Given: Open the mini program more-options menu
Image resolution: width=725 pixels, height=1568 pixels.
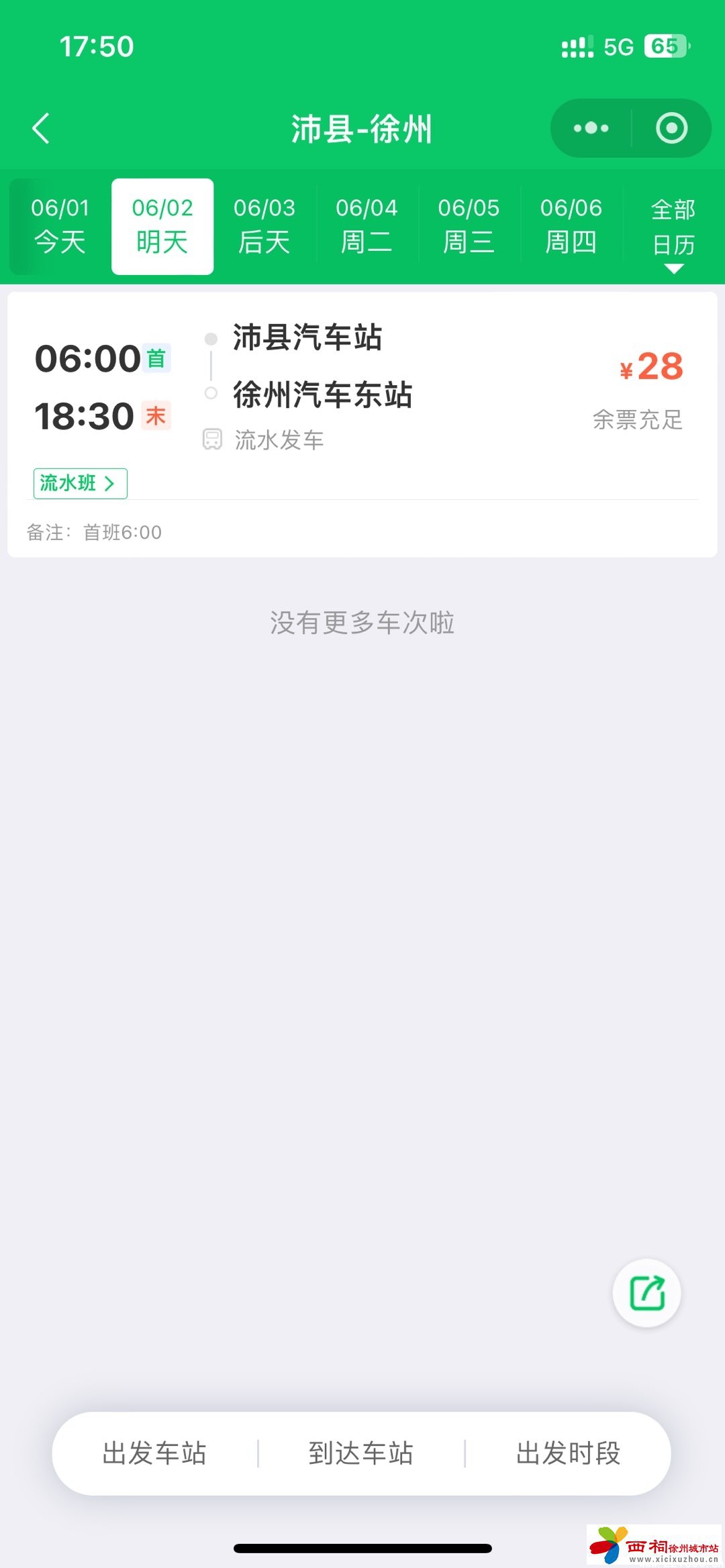Looking at the screenshot, I should [x=591, y=128].
